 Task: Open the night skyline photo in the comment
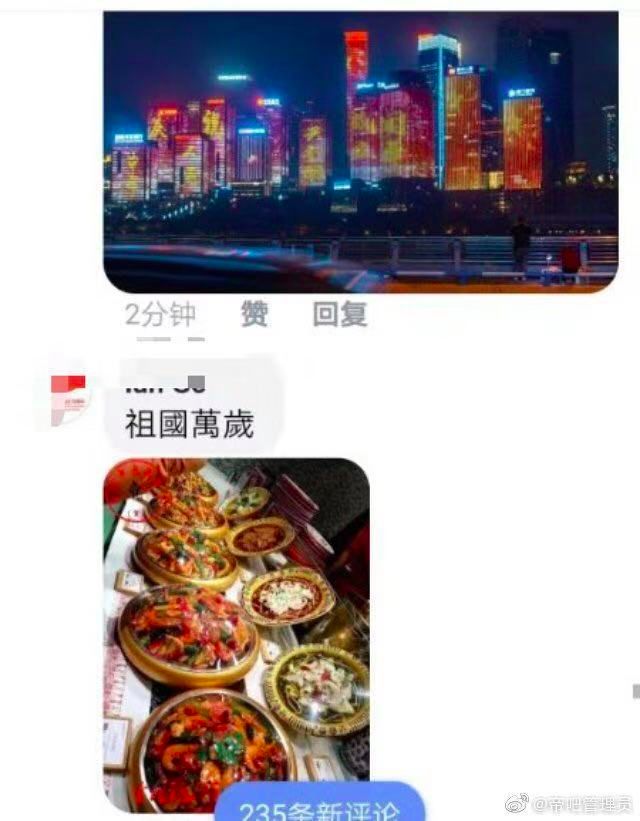coord(360,150)
